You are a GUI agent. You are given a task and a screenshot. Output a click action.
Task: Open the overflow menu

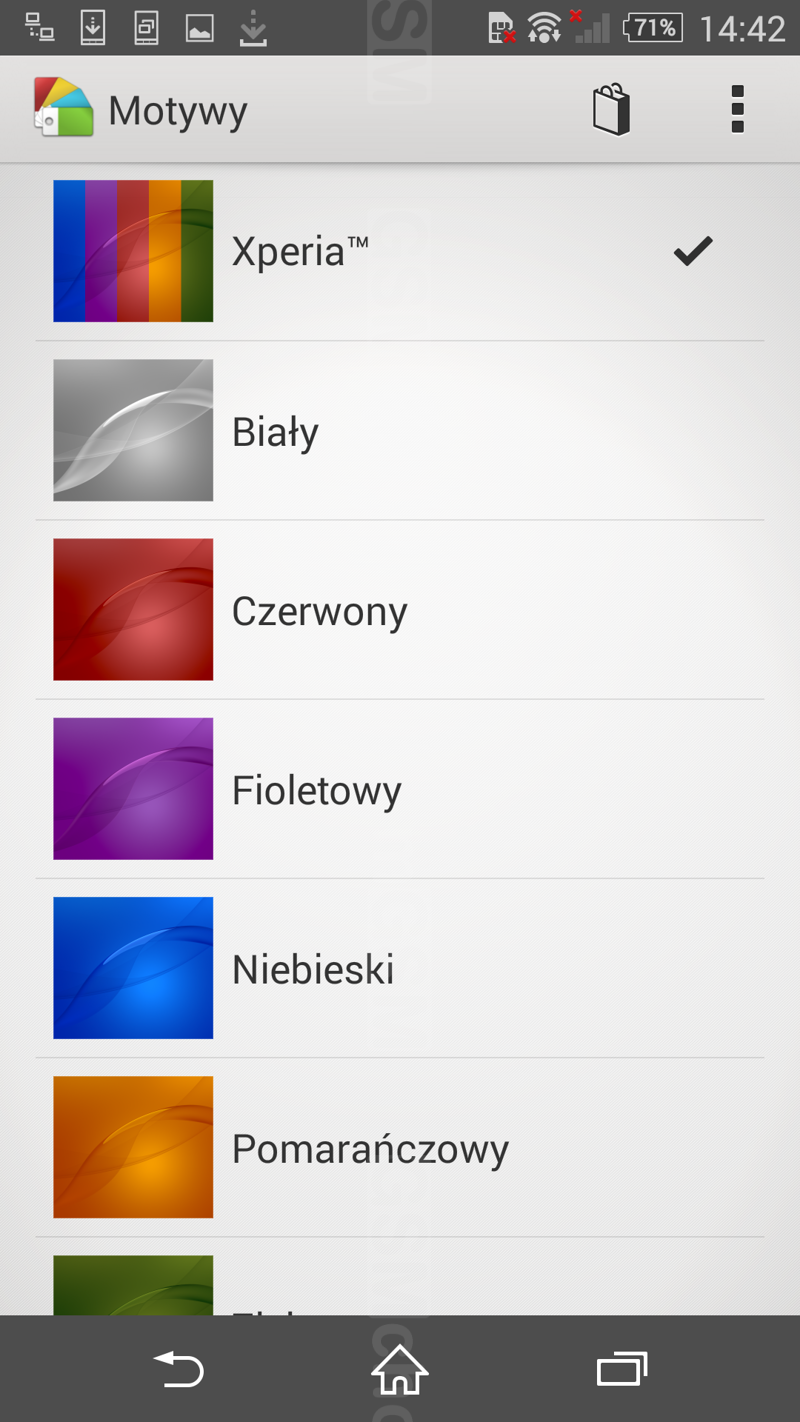click(738, 109)
